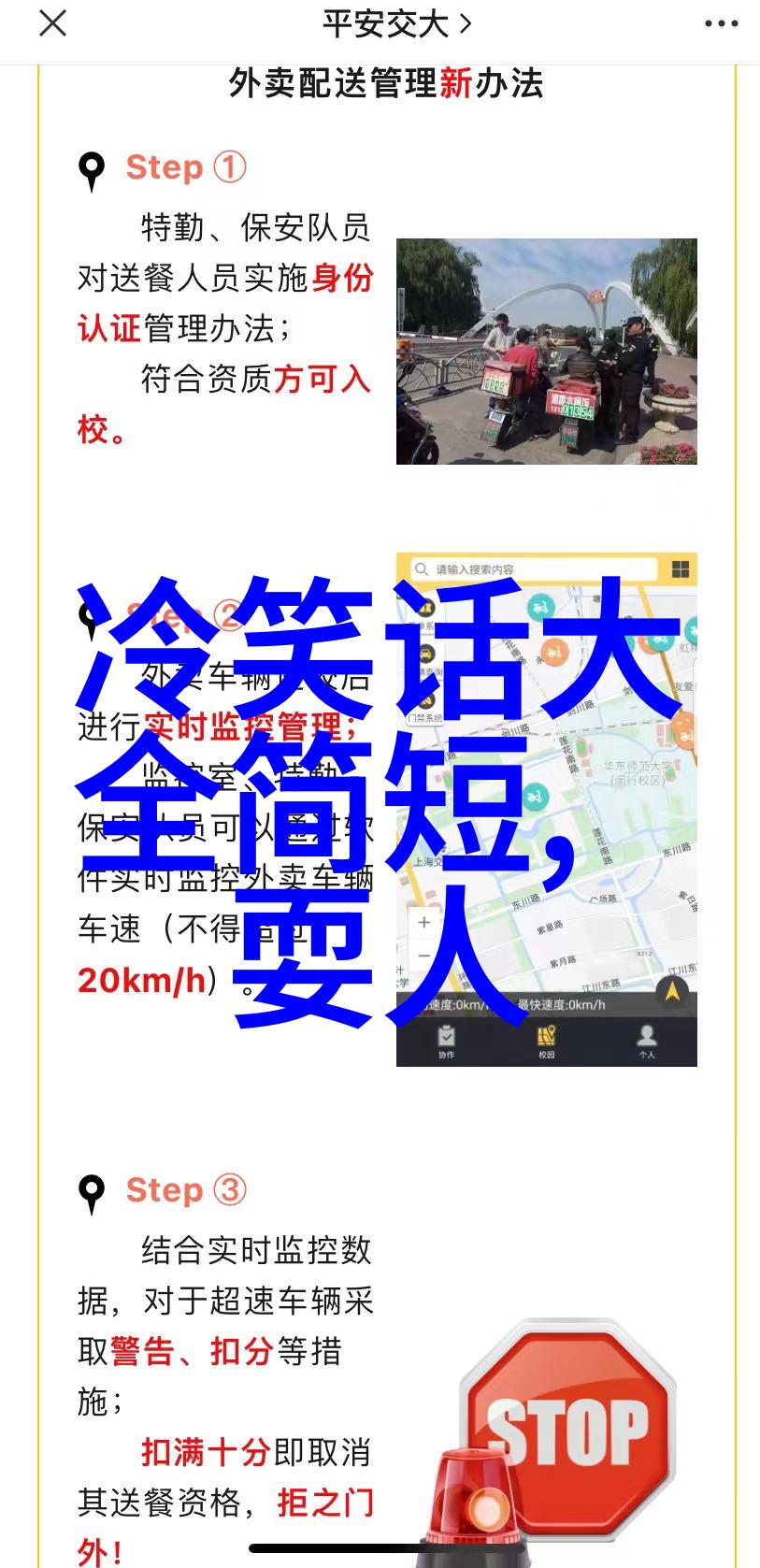View the delivery riders photo under Step ①
760x1568 pixels.
[546, 352]
